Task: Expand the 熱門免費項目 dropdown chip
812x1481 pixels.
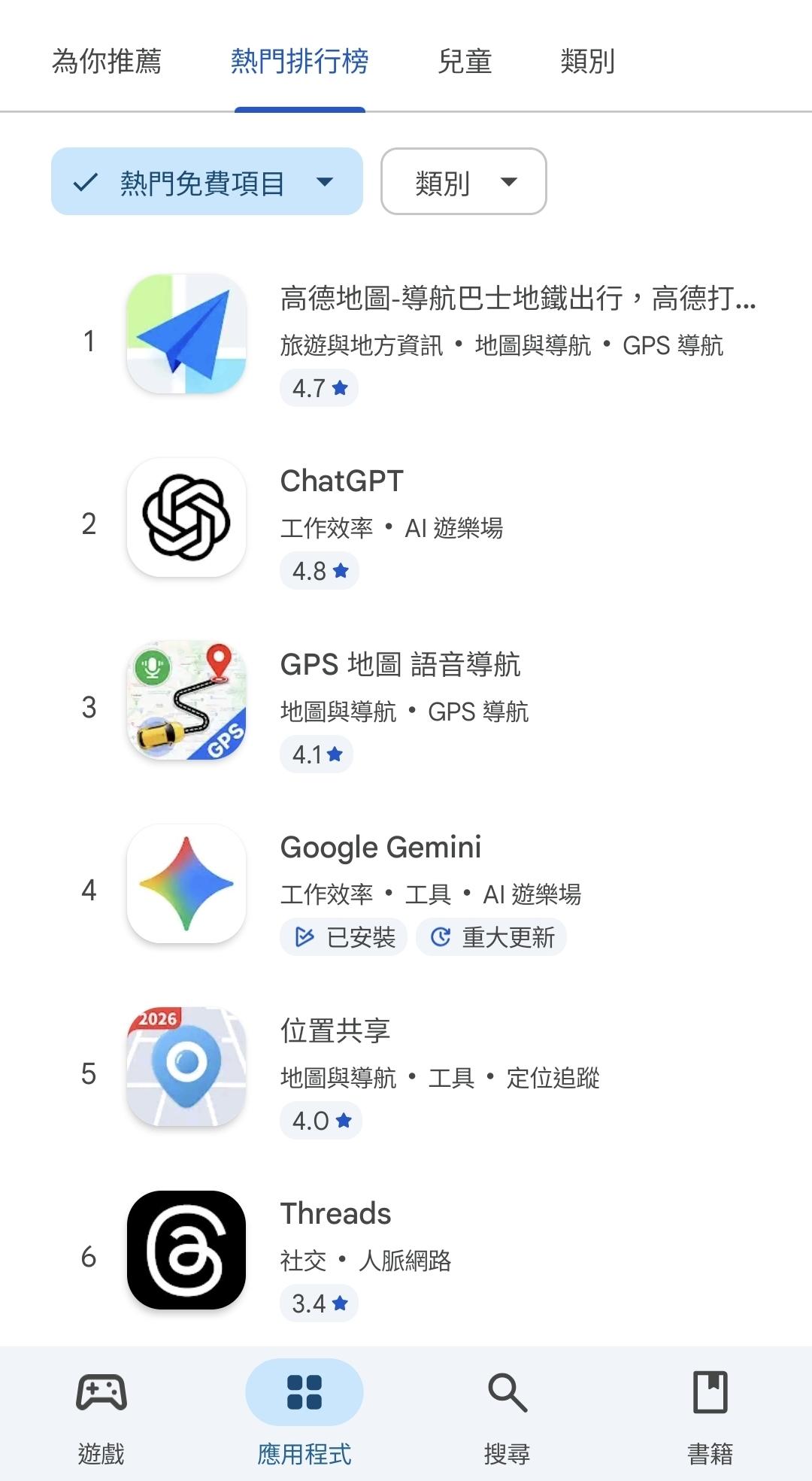Action: (207, 182)
